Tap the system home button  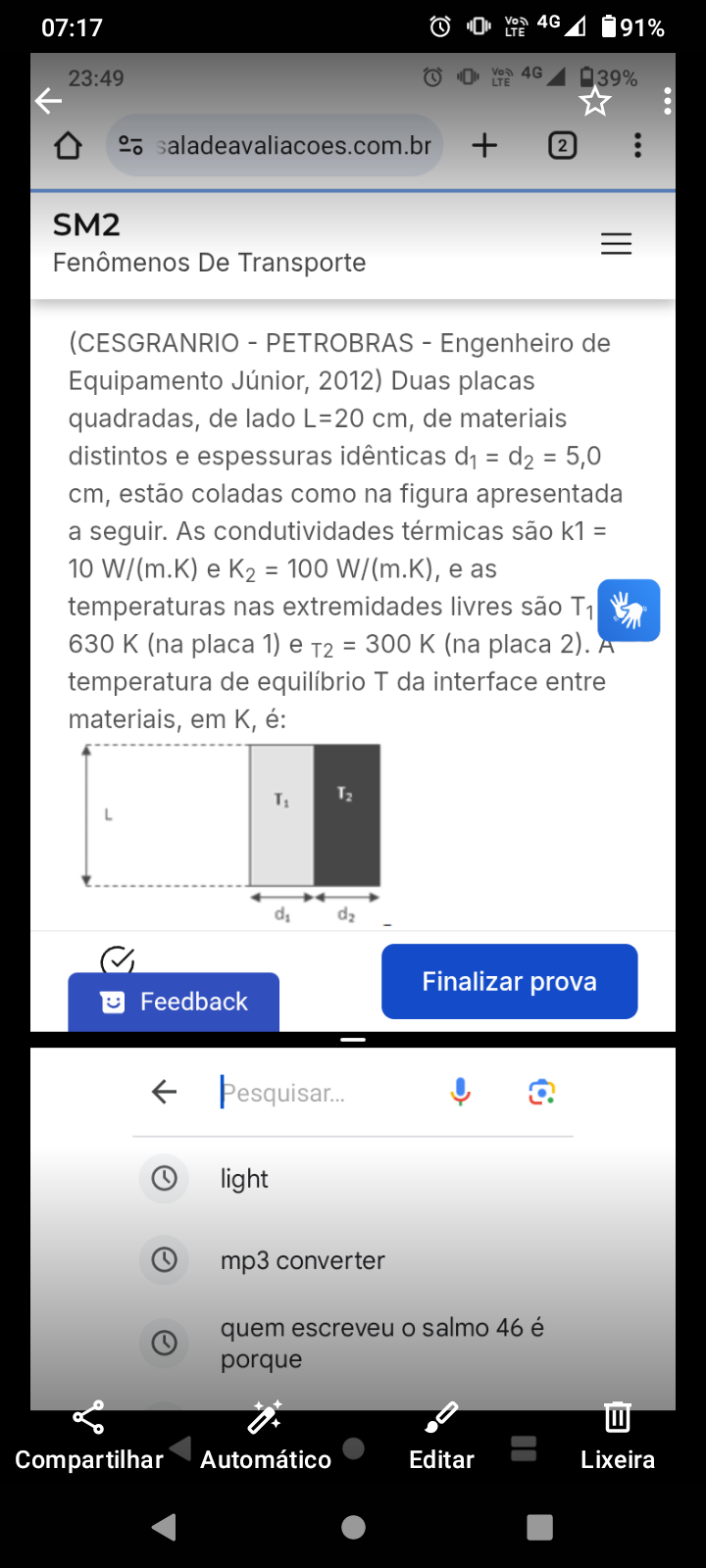pos(353,1527)
